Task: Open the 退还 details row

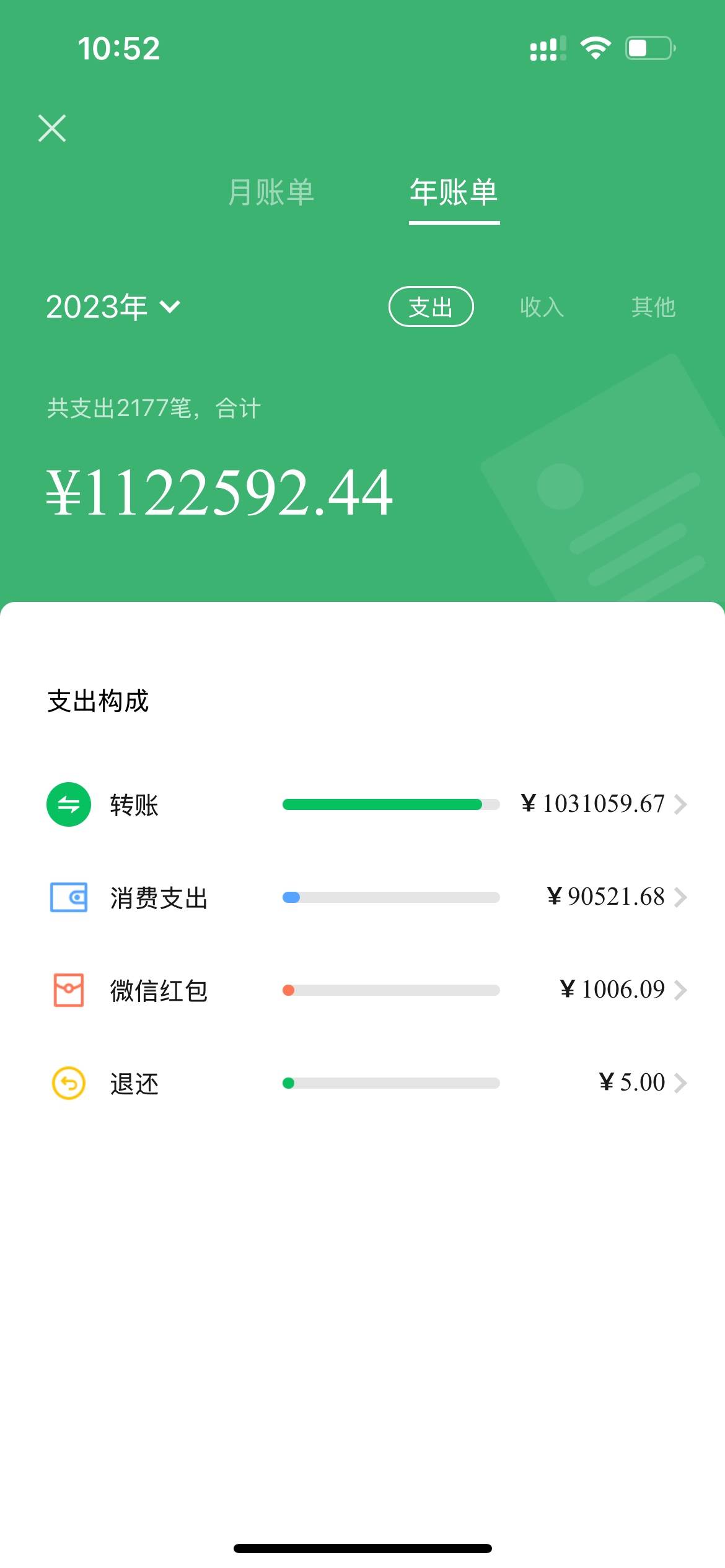Action: coord(366,1083)
